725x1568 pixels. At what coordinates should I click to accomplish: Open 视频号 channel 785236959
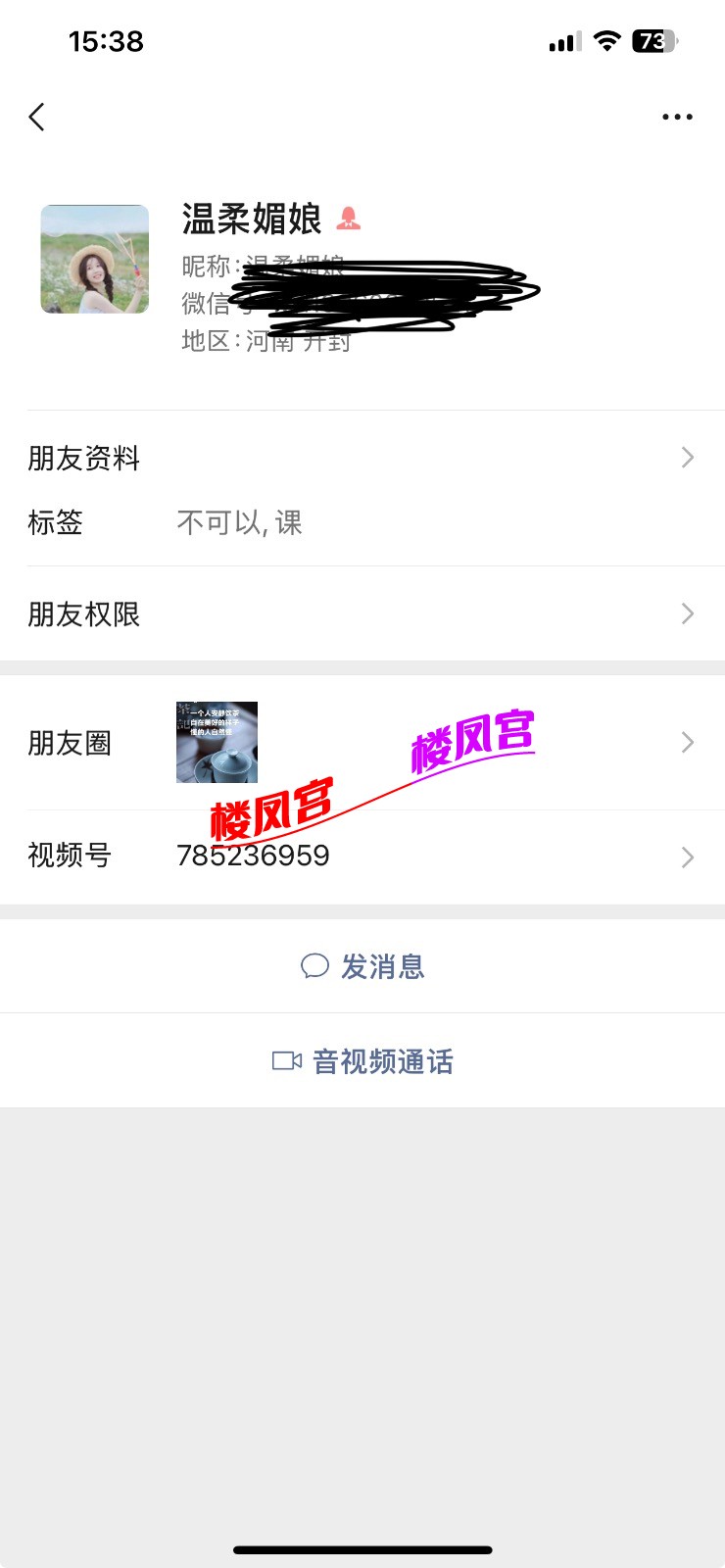point(362,857)
